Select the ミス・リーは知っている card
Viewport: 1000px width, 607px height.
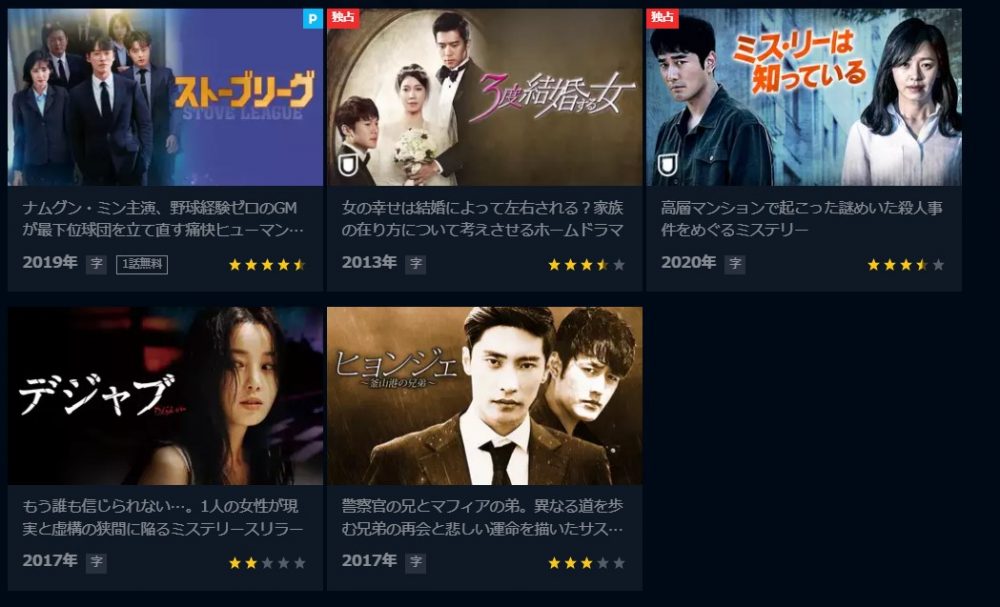click(803, 98)
